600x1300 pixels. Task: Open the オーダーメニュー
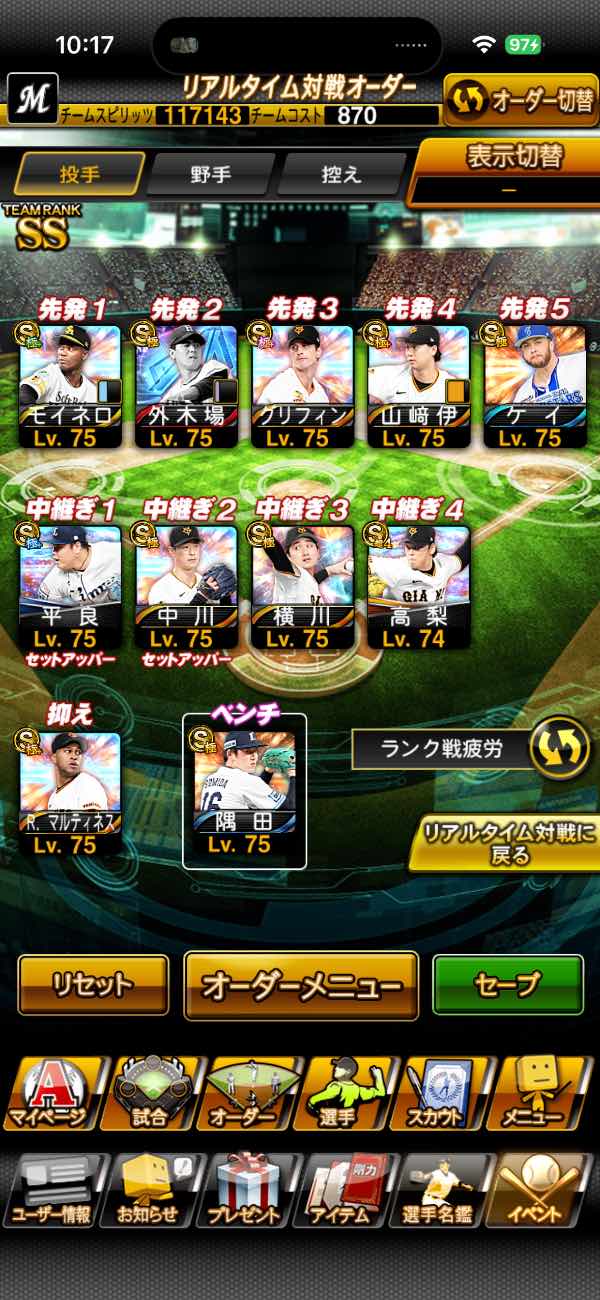point(301,986)
